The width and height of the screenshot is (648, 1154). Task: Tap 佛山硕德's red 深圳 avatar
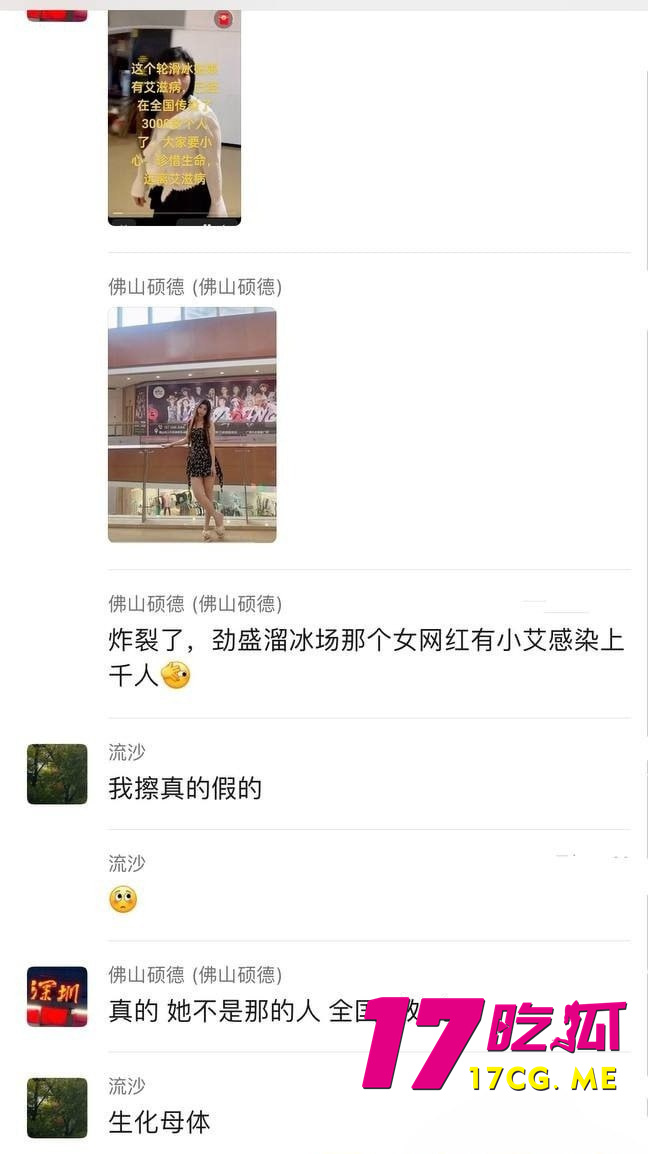pyautogui.click(x=57, y=996)
